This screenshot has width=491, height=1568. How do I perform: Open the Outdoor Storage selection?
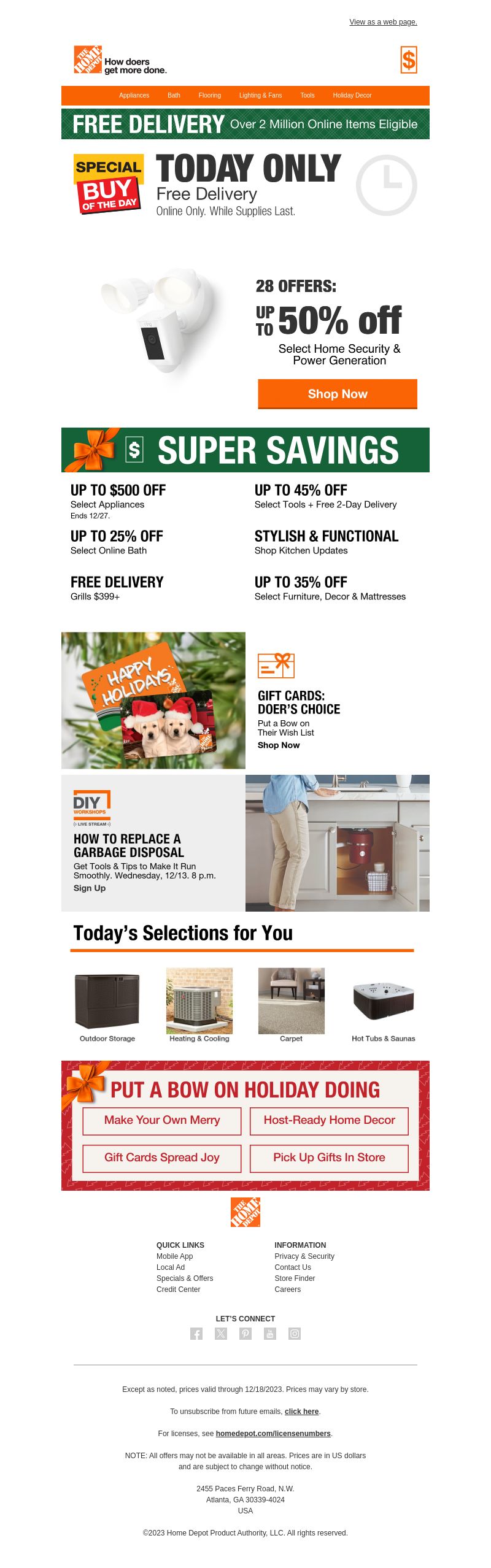(107, 1006)
